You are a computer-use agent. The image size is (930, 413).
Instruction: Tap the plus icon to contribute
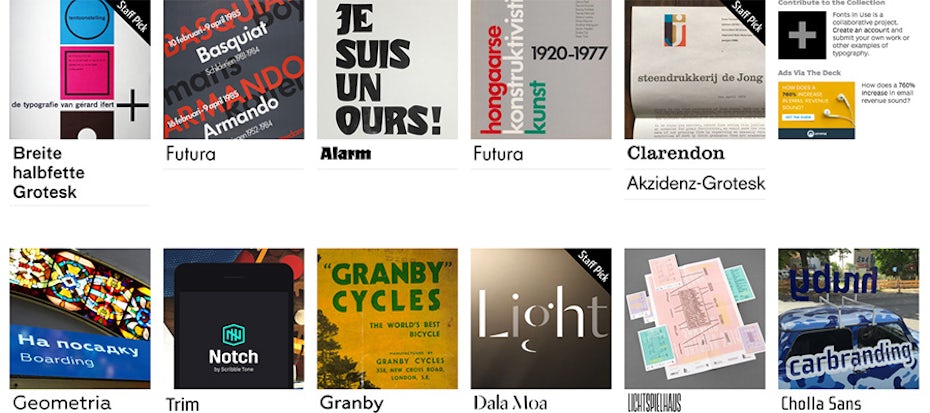point(802,35)
